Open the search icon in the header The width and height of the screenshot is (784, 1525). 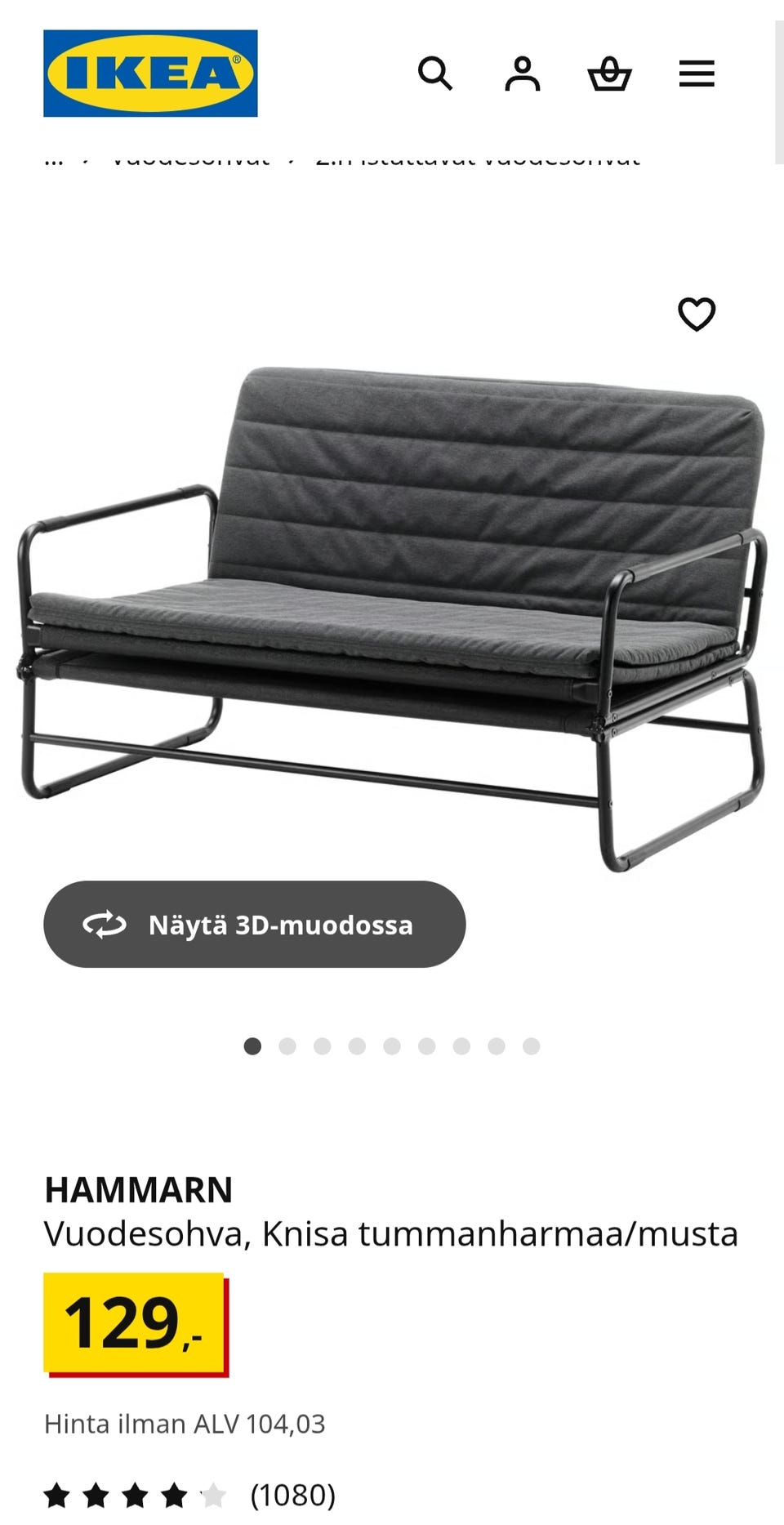point(434,74)
